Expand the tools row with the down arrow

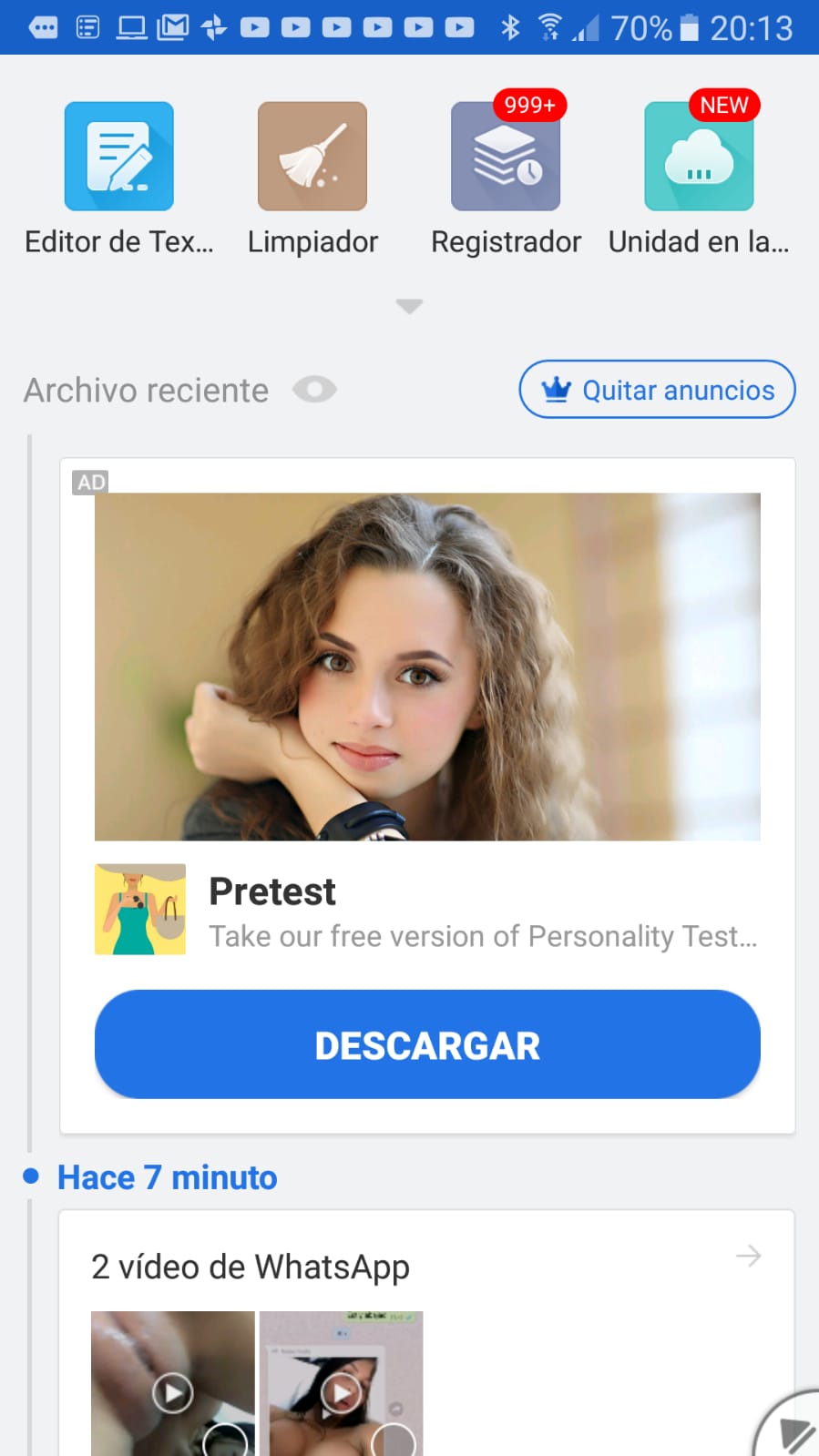pyautogui.click(x=409, y=306)
